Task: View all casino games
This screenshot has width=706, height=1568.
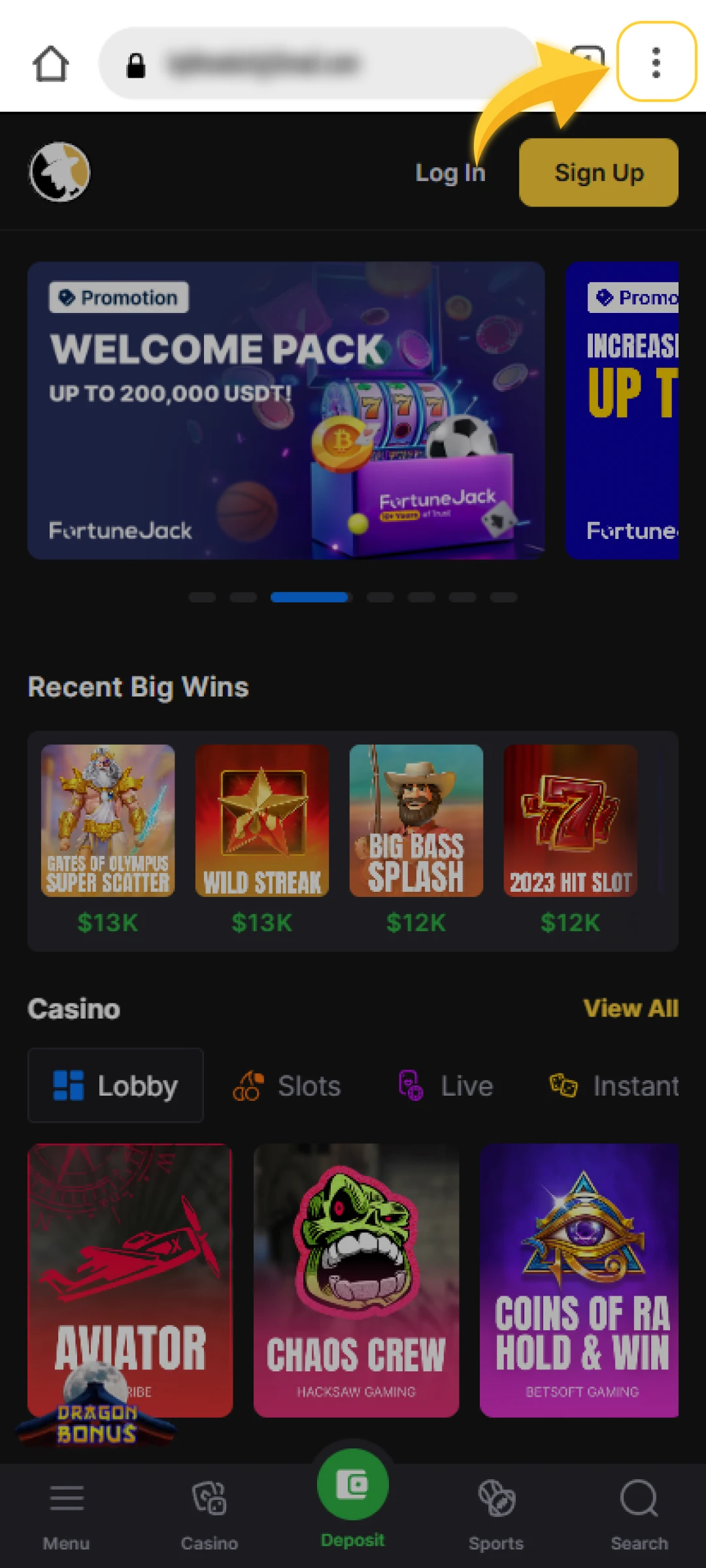Action: tap(630, 1008)
